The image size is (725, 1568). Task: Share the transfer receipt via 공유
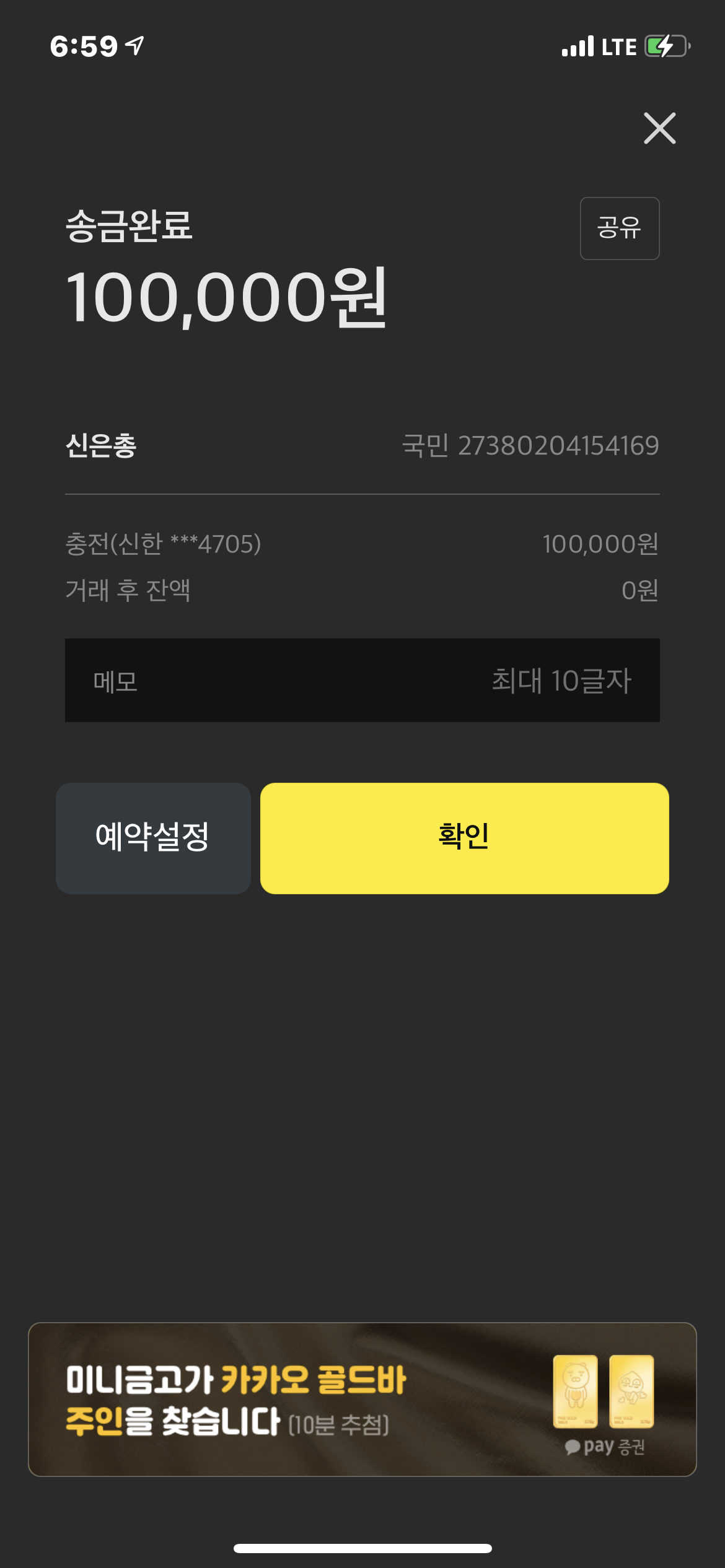(x=619, y=228)
